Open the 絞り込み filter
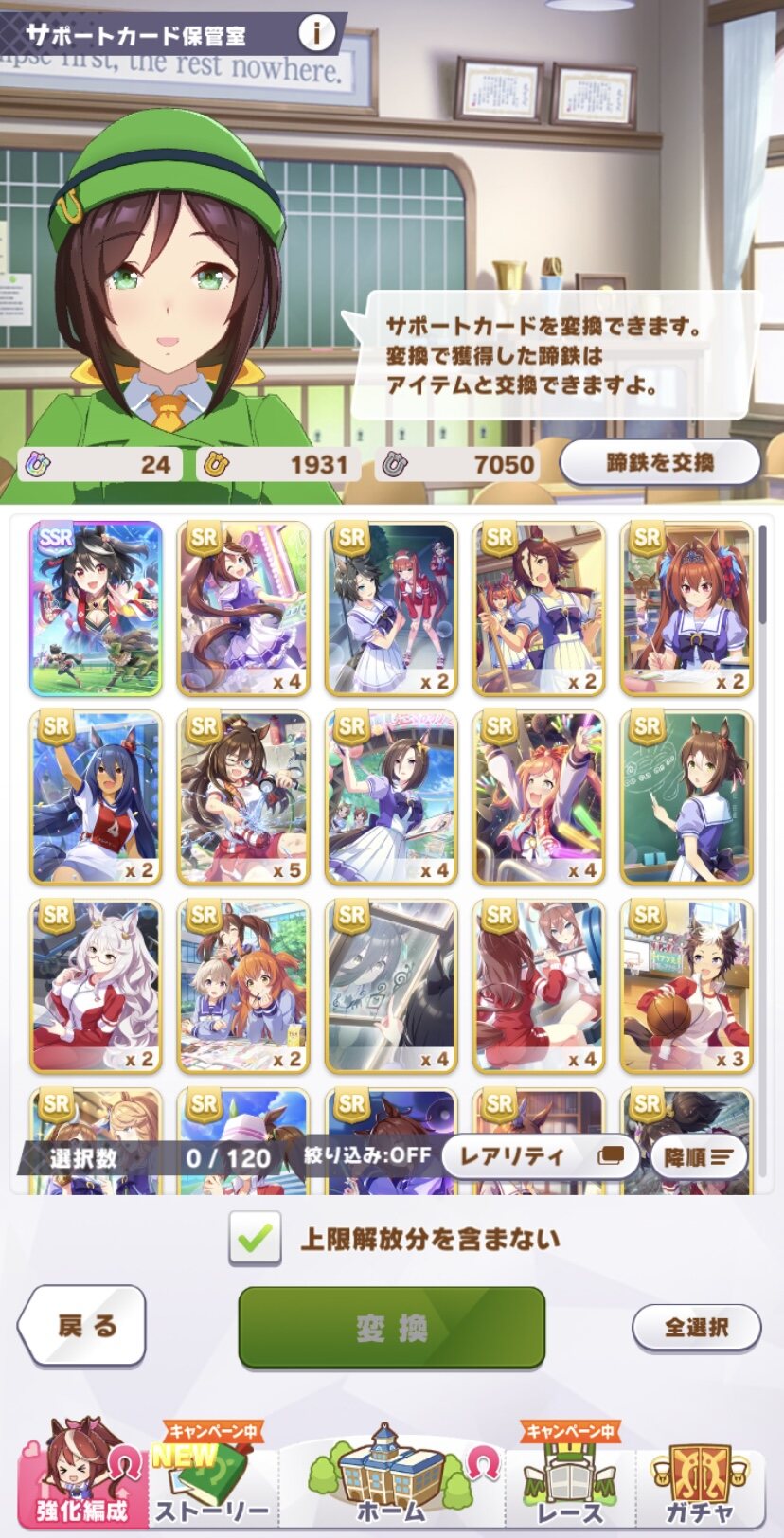The height and width of the screenshot is (1538, 784). (x=367, y=1156)
